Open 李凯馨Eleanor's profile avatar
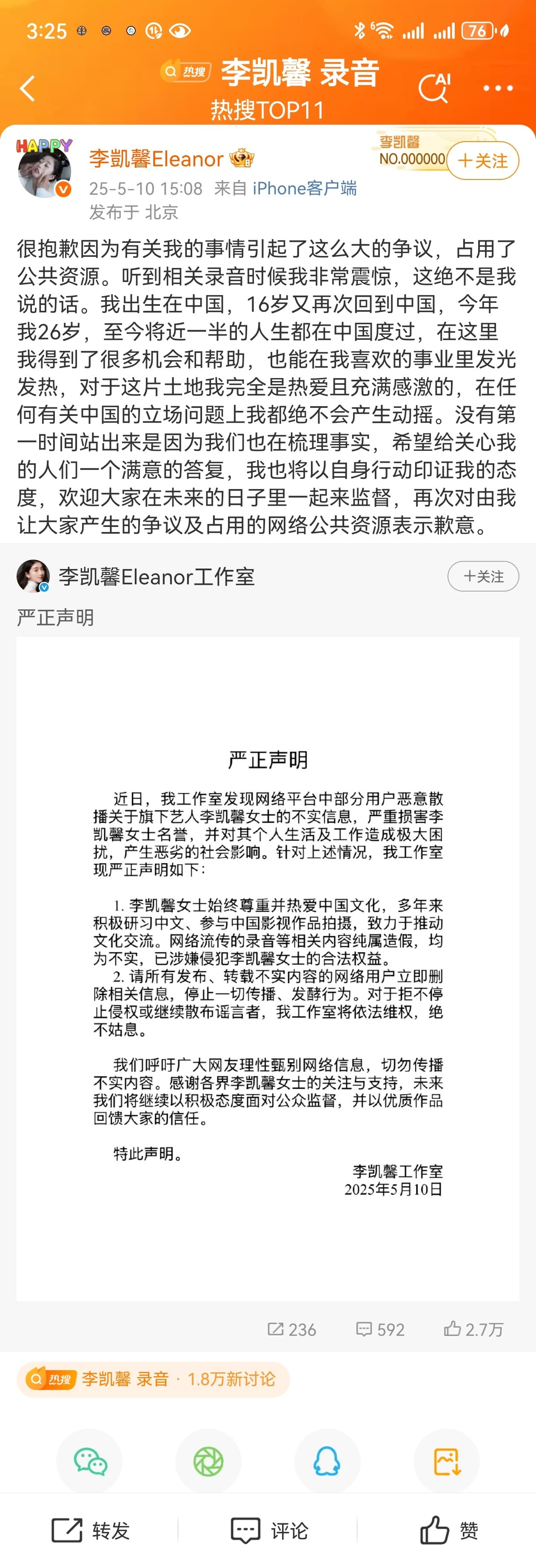The width and height of the screenshot is (536, 1568). coord(44,171)
